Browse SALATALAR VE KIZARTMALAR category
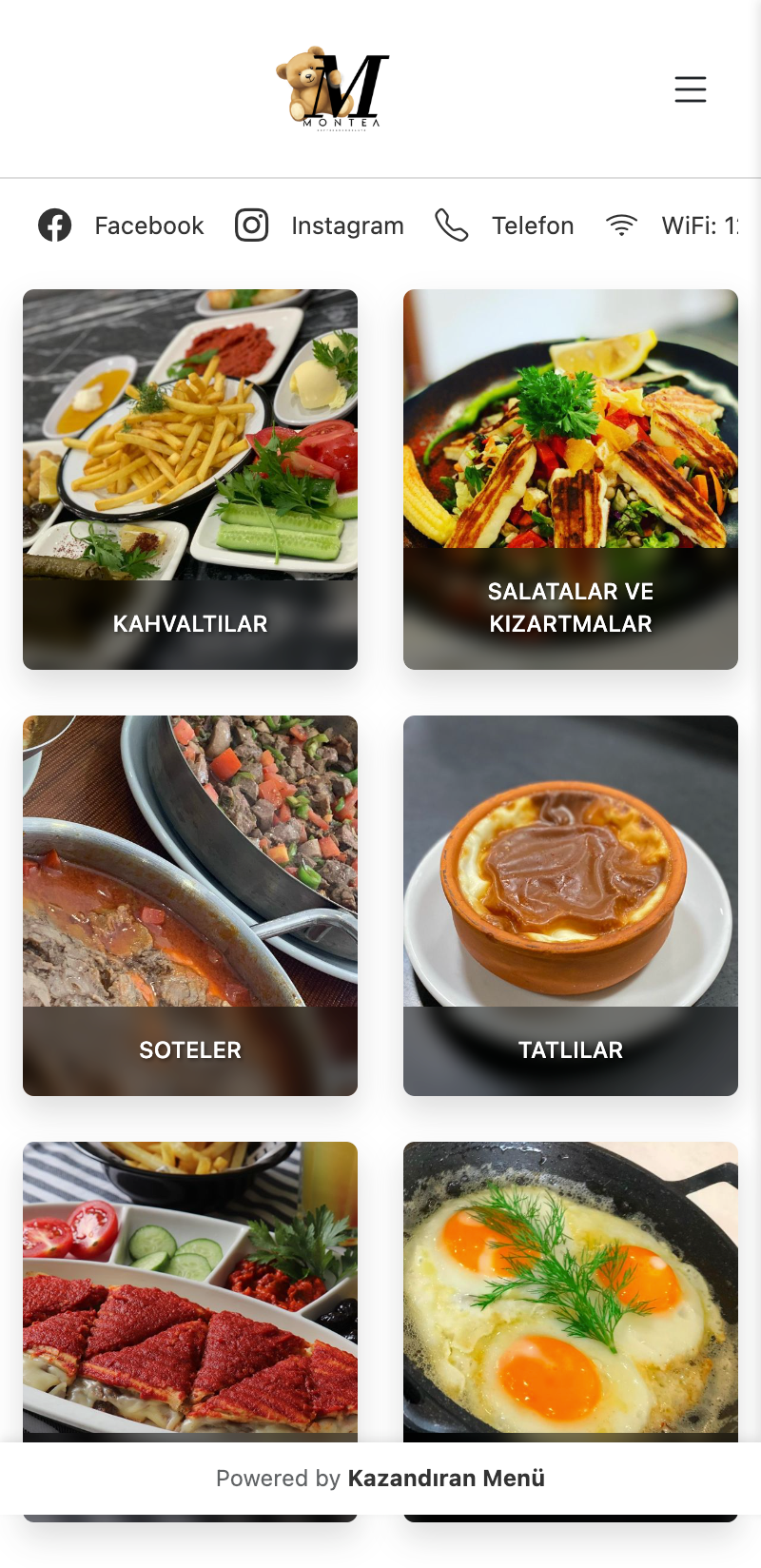761x1568 pixels. 571,479
